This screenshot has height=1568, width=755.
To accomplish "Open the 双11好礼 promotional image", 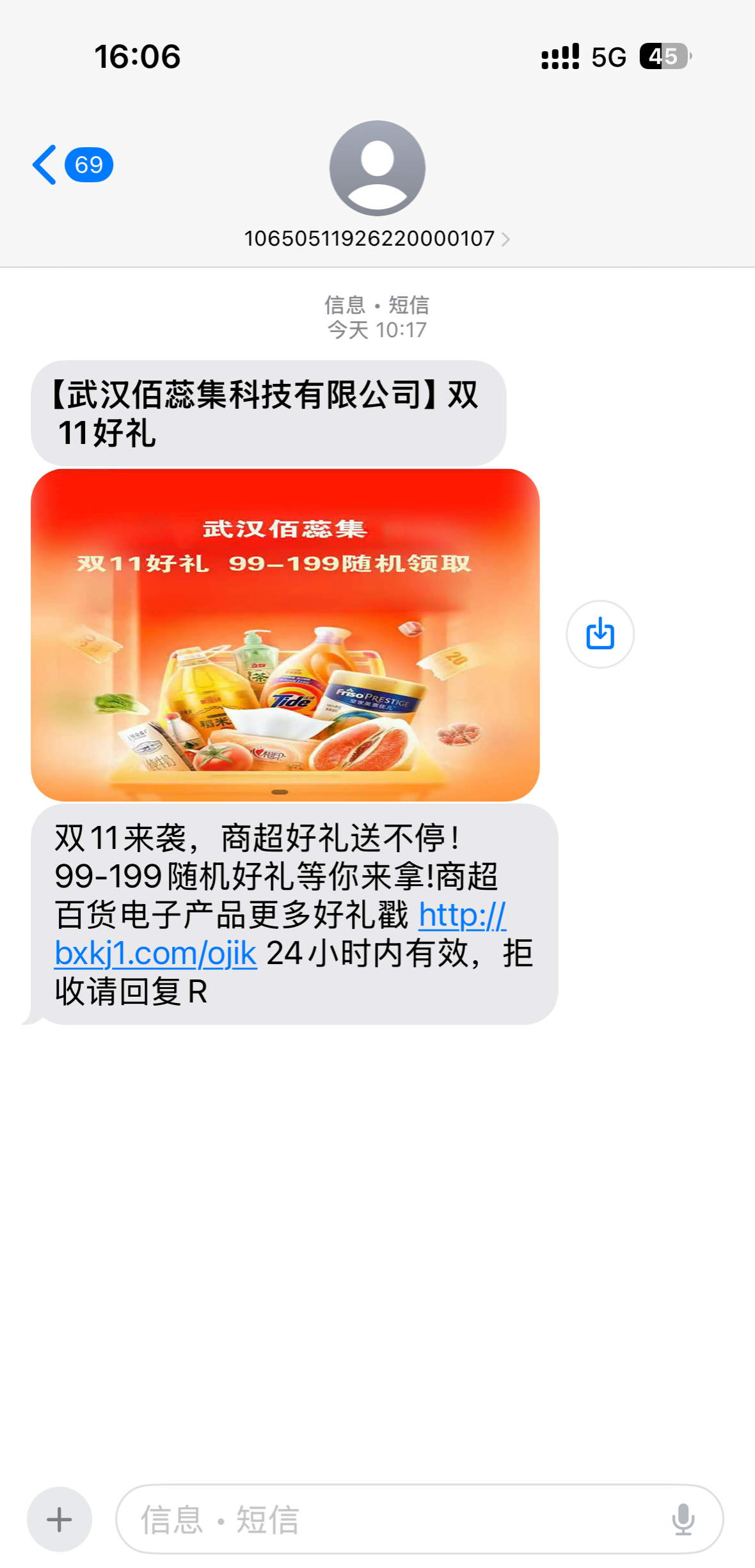I will 285,635.
